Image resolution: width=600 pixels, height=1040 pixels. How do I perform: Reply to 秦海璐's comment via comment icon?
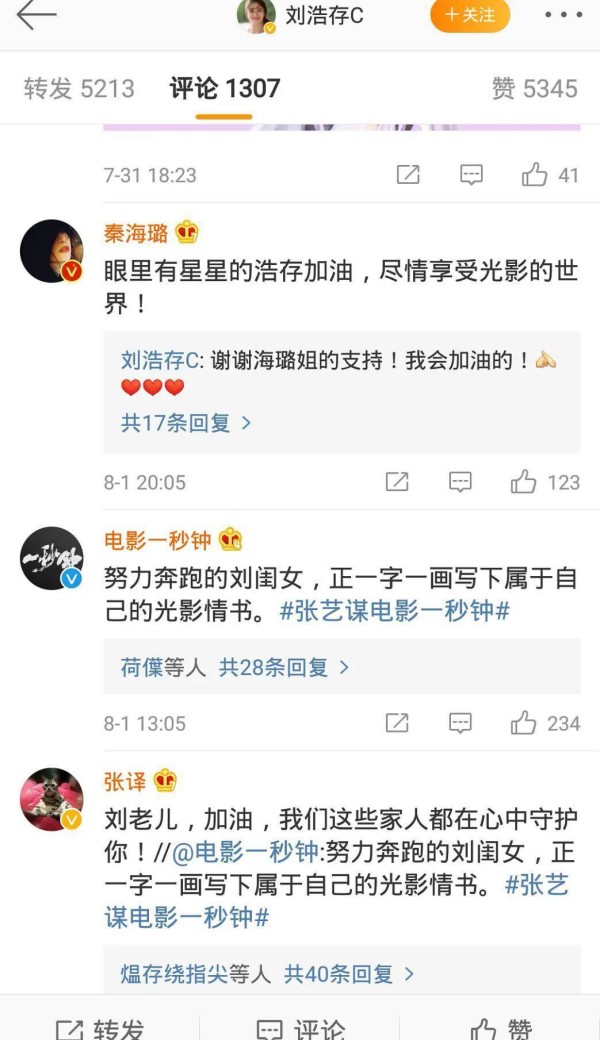coord(460,482)
